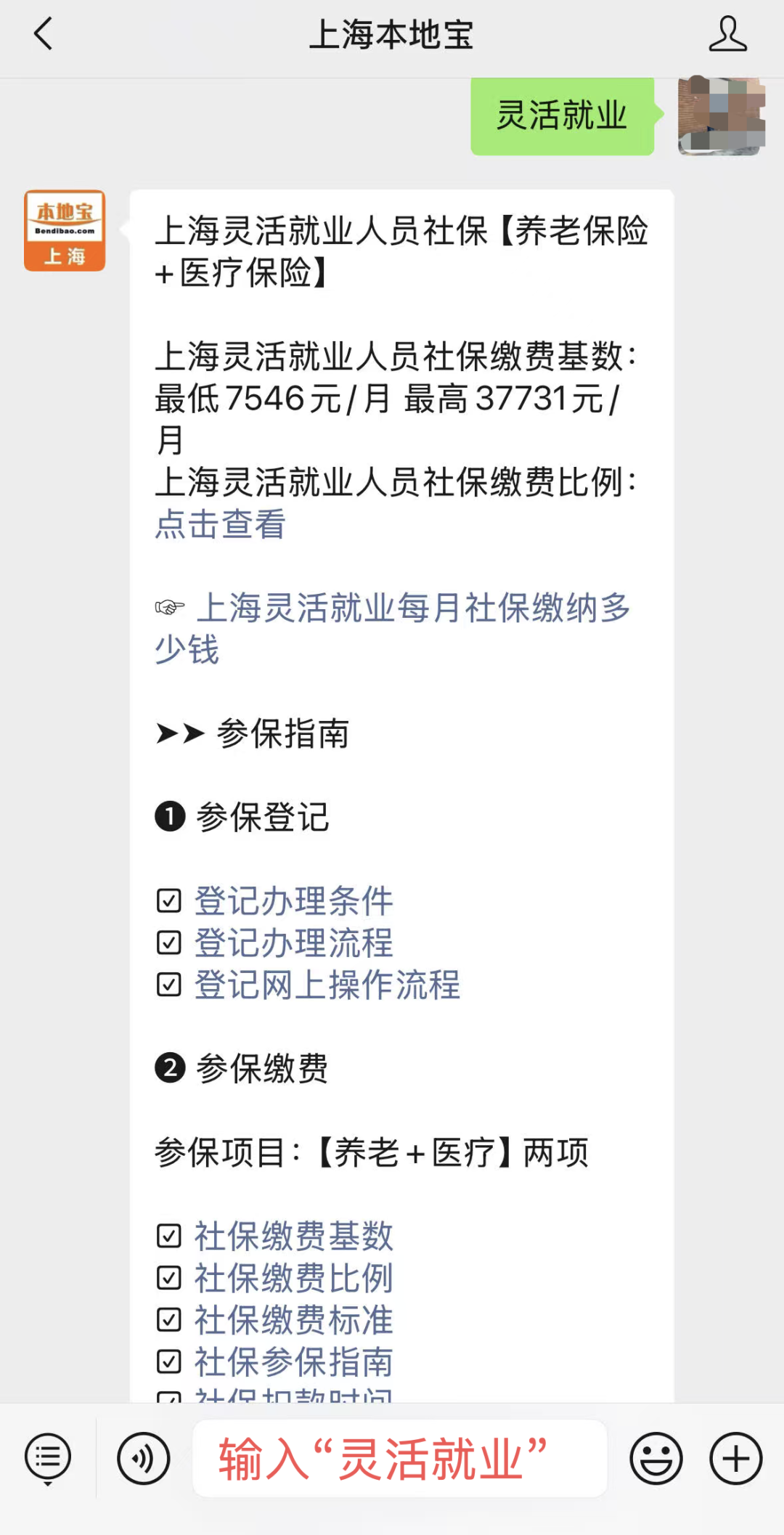The height and width of the screenshot is (1535, 784).
Task: Open the emoji picker
Action: click(x=656, y=1458)
